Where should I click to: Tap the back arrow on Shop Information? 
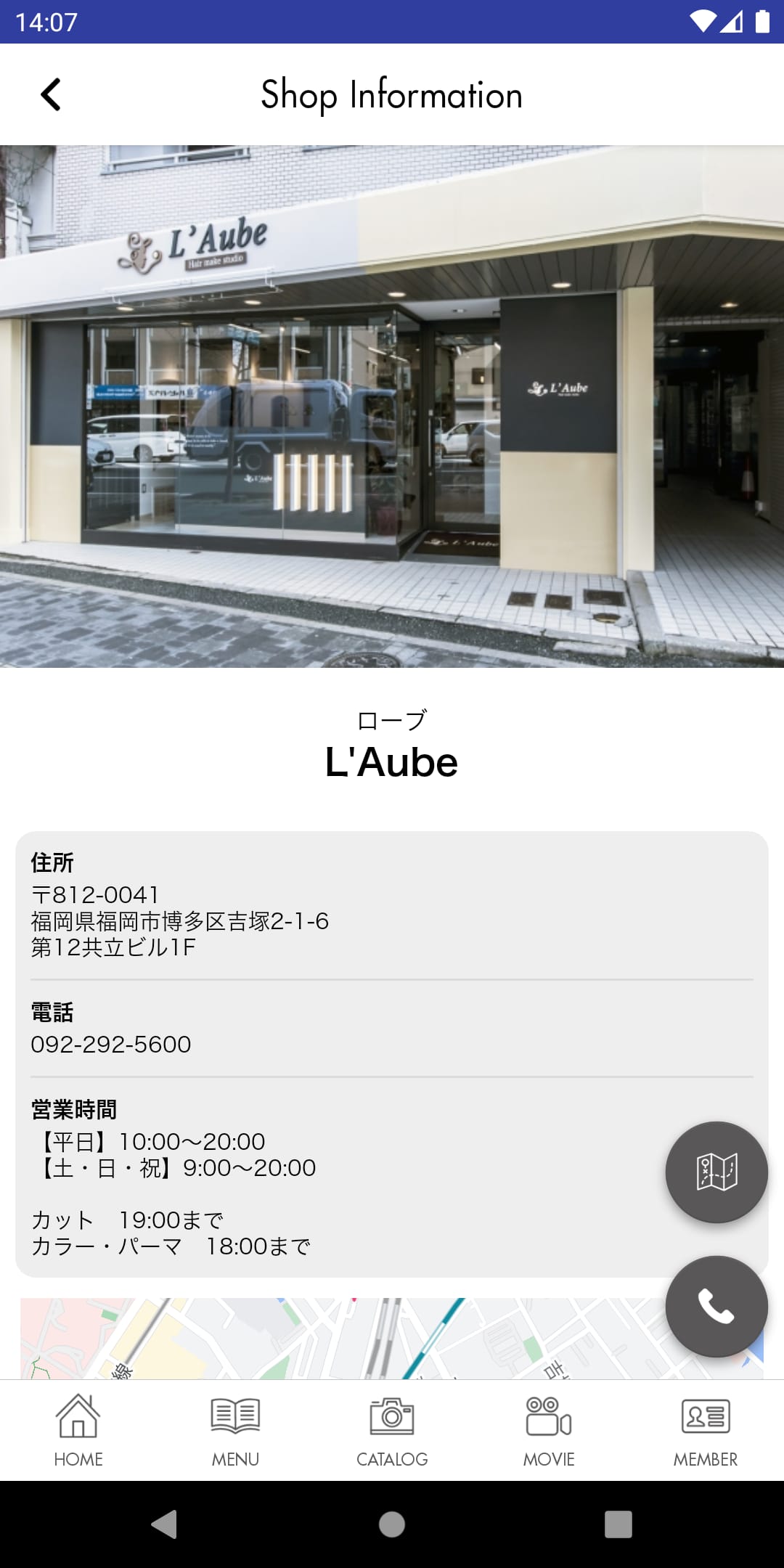(x=52, y=94)
